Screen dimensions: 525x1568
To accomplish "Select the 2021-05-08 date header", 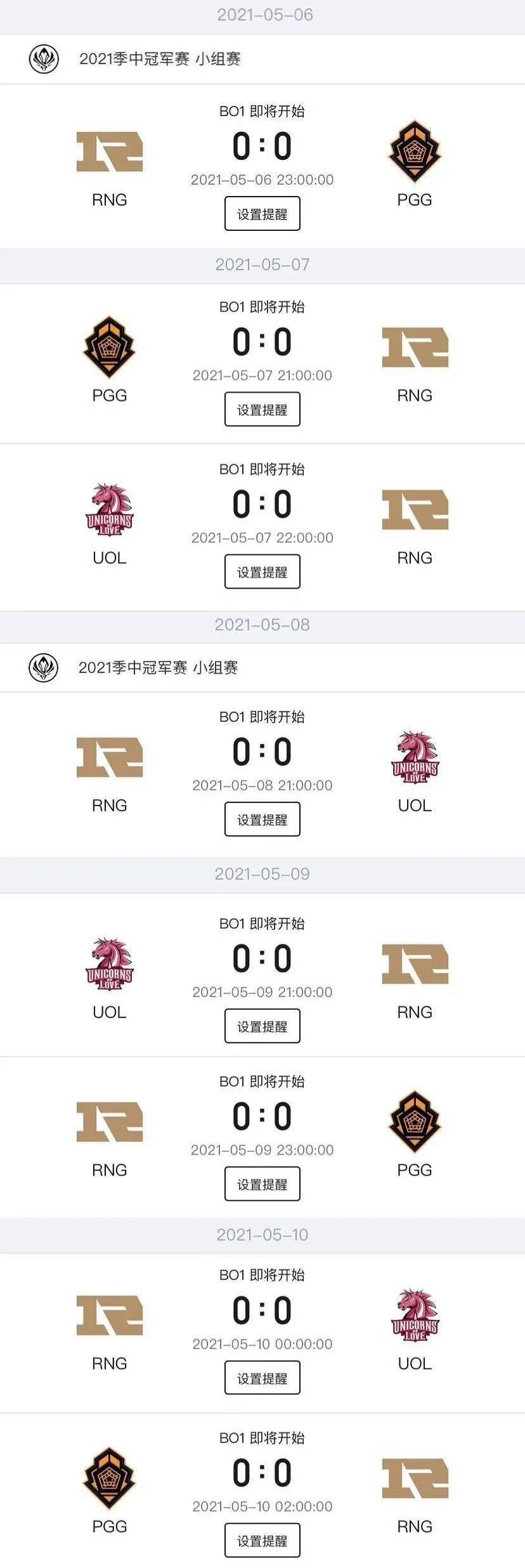I will pyautogui.click(x=262, y=625).
